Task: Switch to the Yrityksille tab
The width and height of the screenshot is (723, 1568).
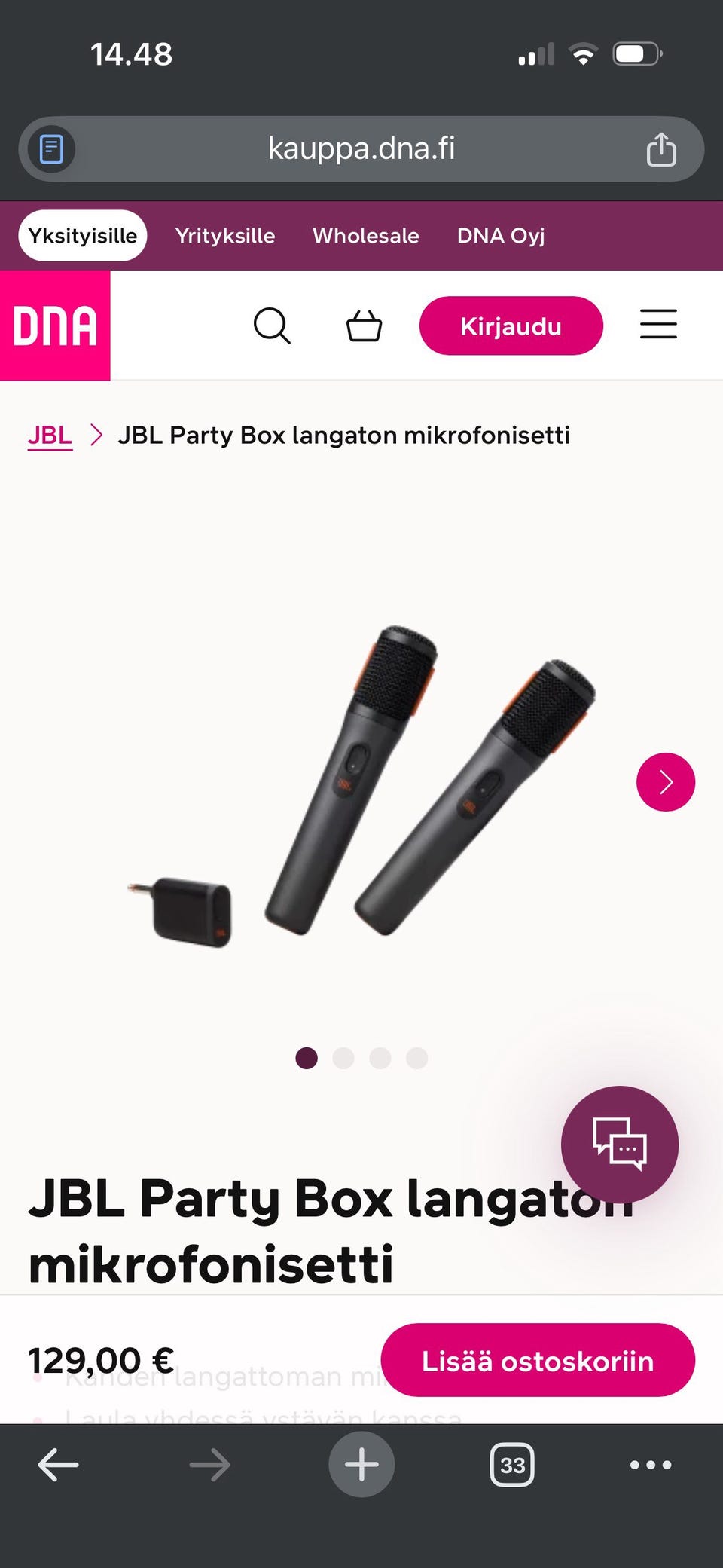Action: tap(224, 236)
